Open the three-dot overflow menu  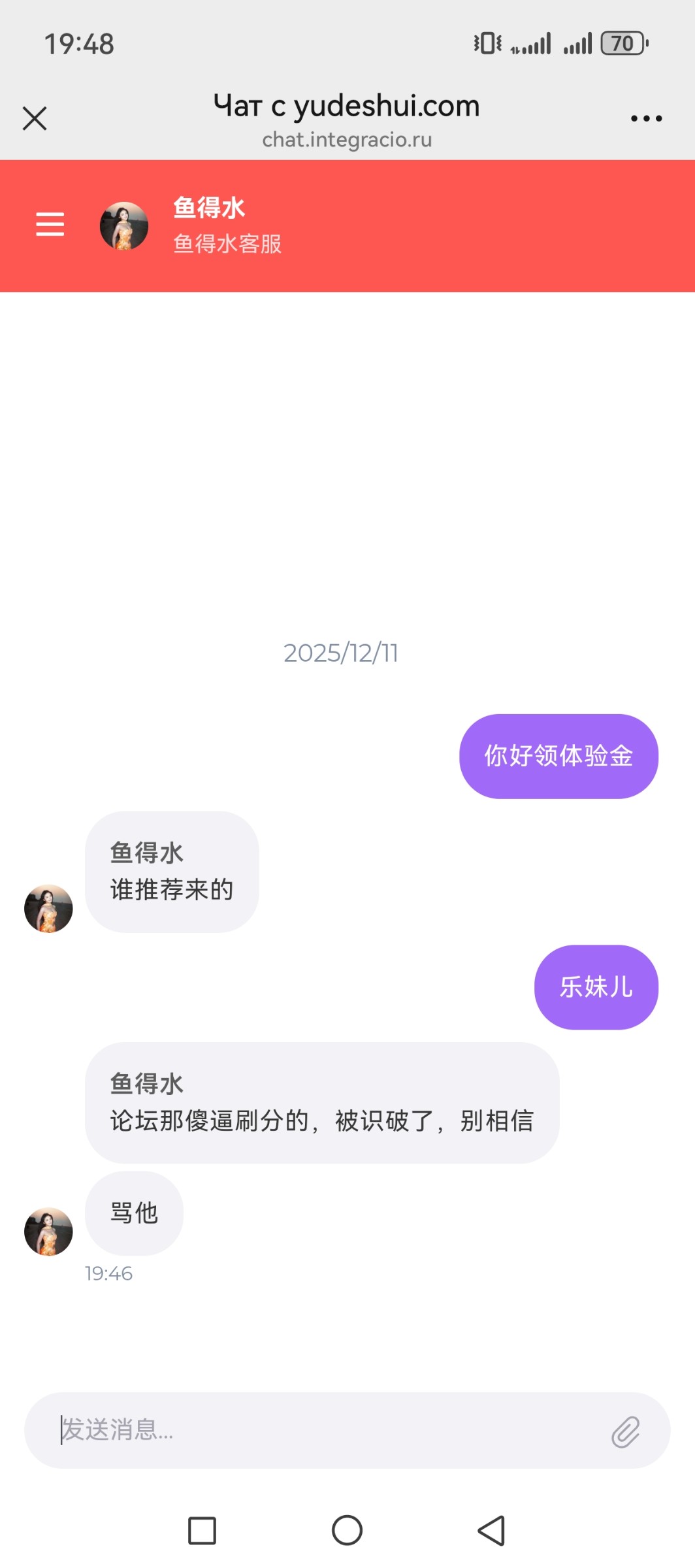click(646, 119)
